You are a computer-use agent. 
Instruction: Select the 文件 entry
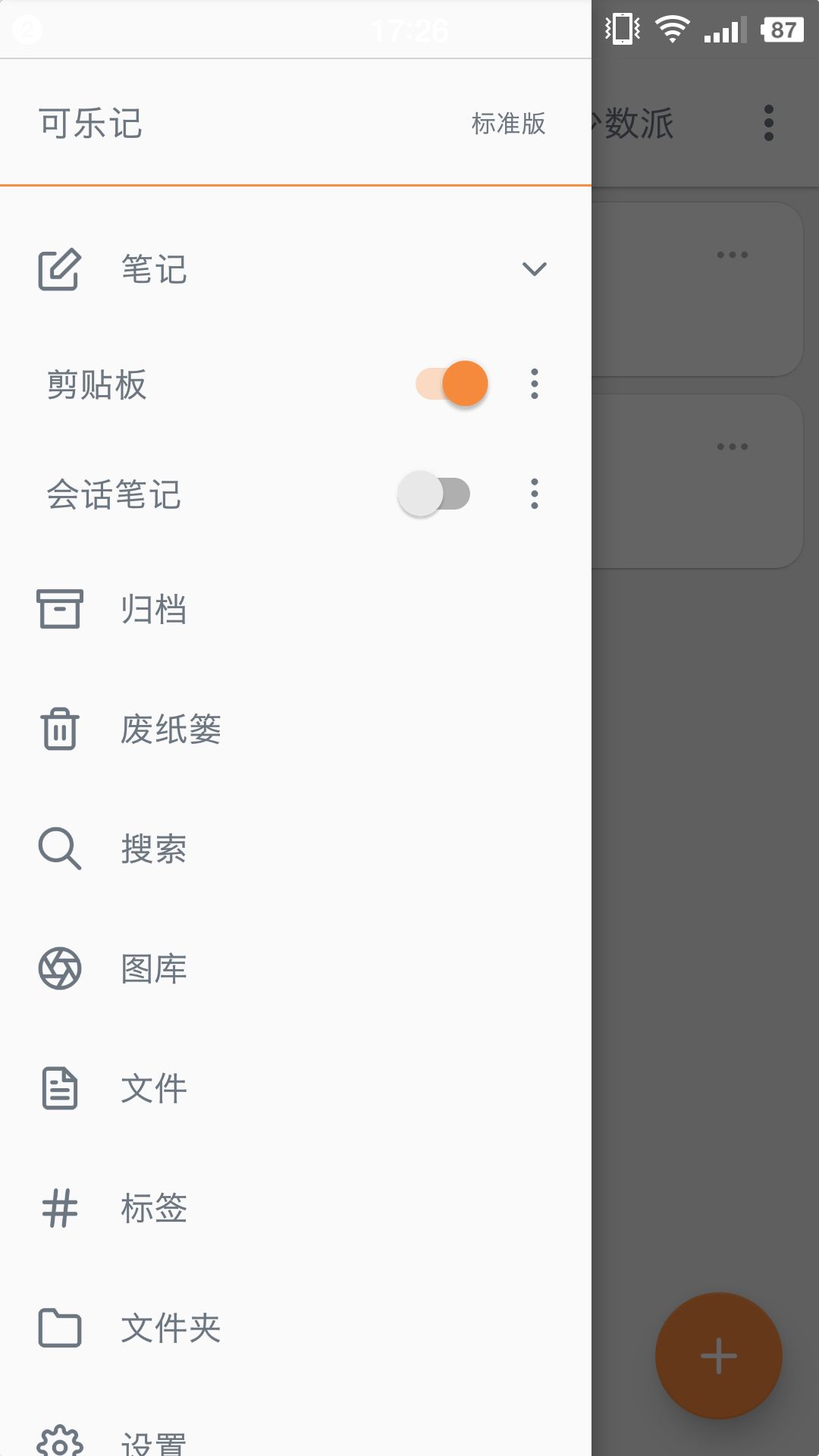(x=296, y=1088)
